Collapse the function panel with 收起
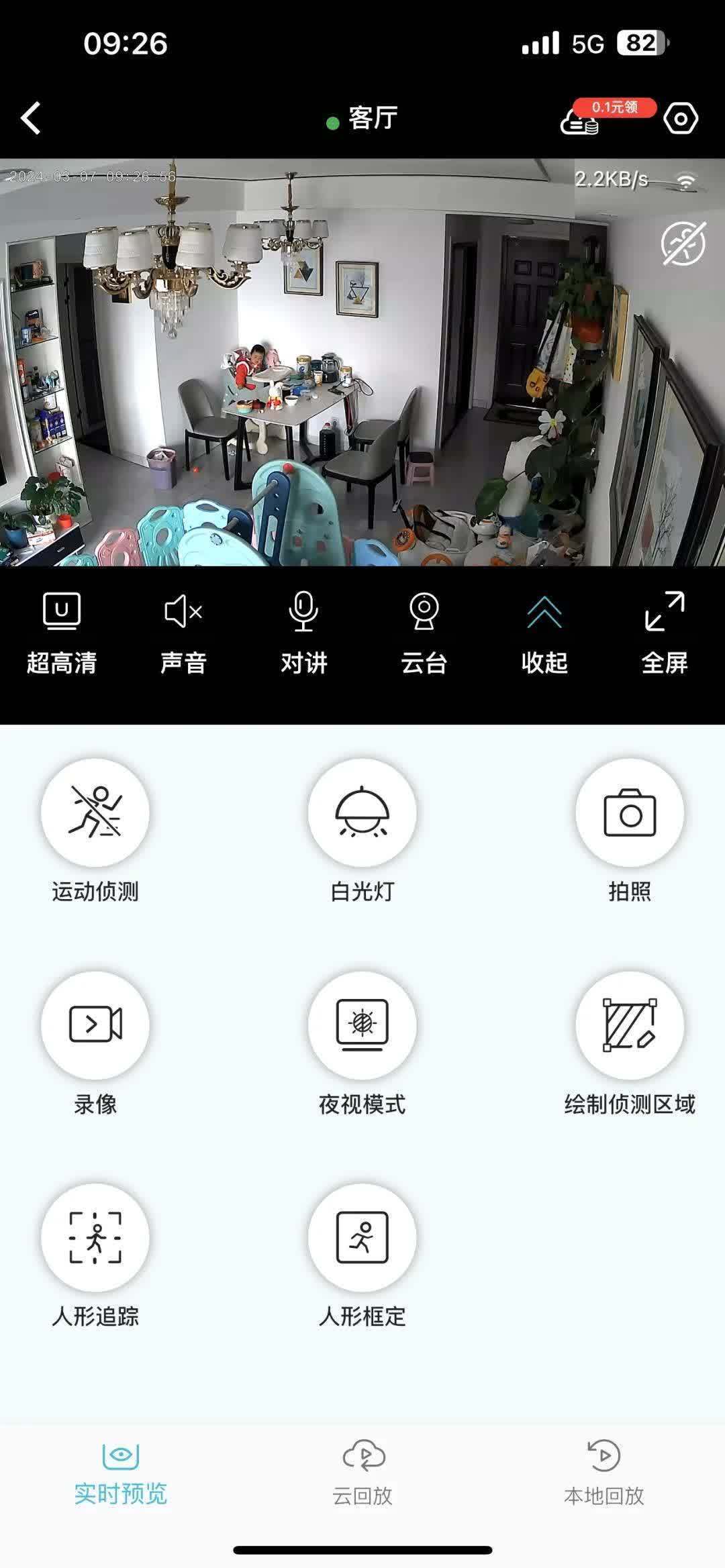Viewport: 725px width, 1568px height. point(544,632)
